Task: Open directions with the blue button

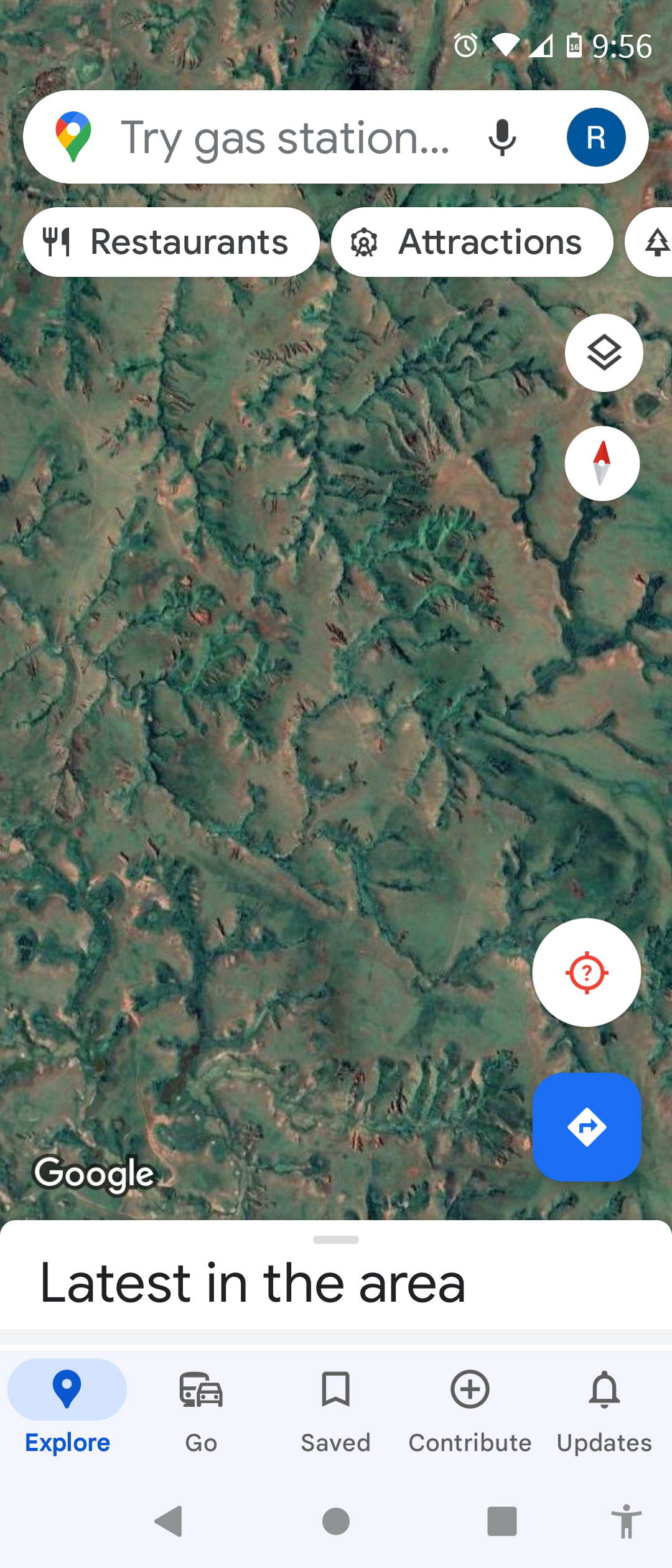Action: click(586, 1127)
